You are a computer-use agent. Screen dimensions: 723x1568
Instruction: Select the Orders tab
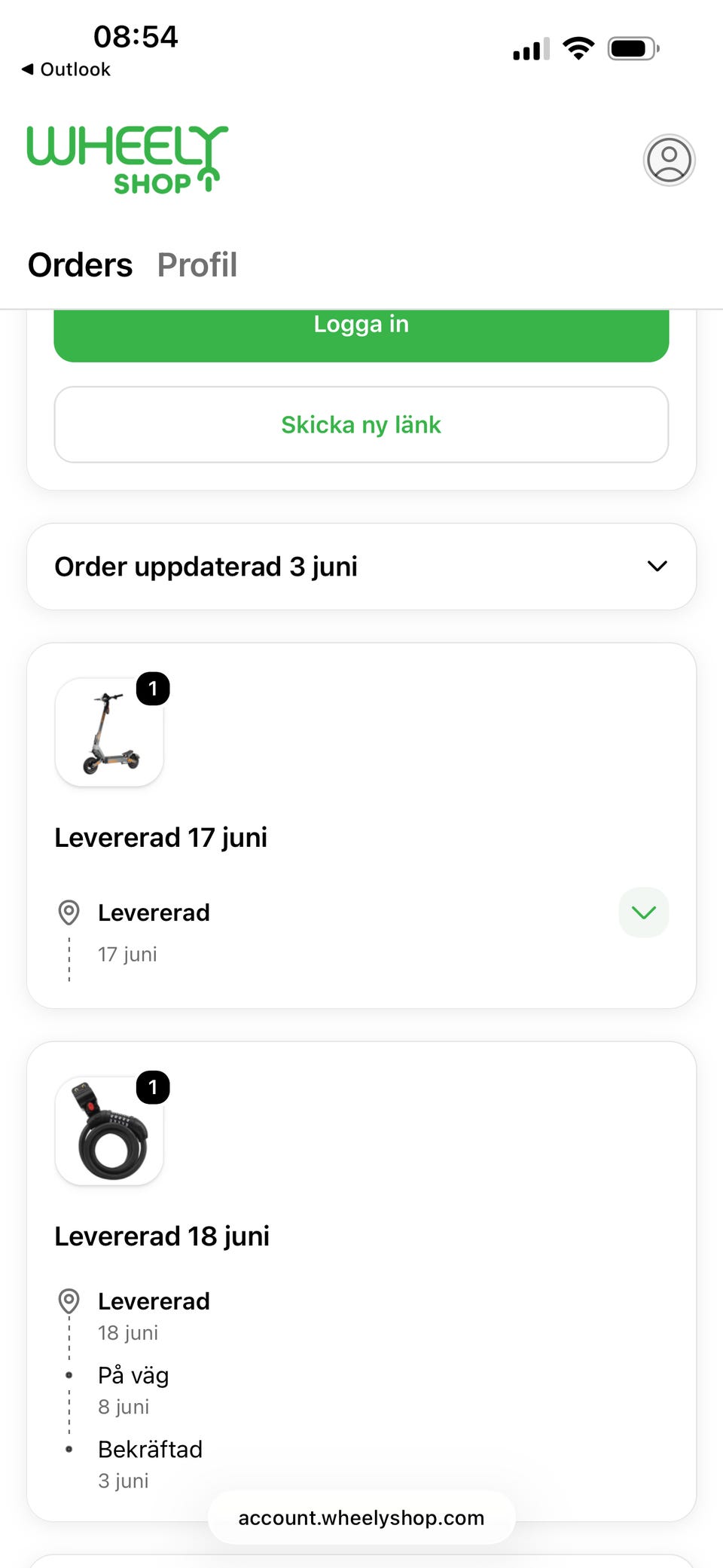point(80,265)
